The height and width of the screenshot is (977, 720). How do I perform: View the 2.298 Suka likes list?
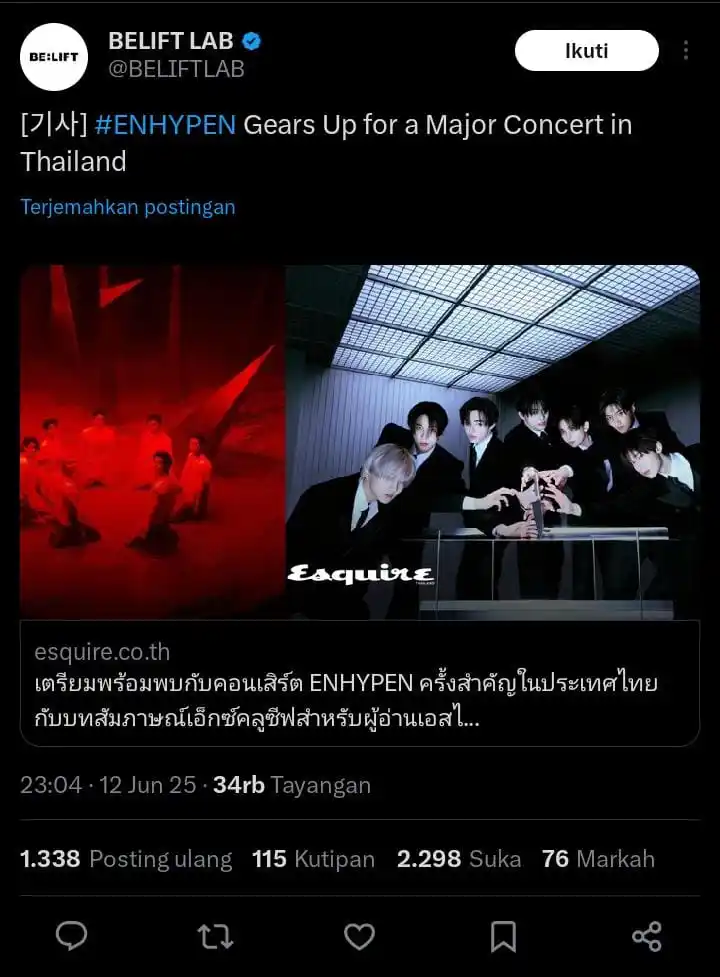coord(458,859)
